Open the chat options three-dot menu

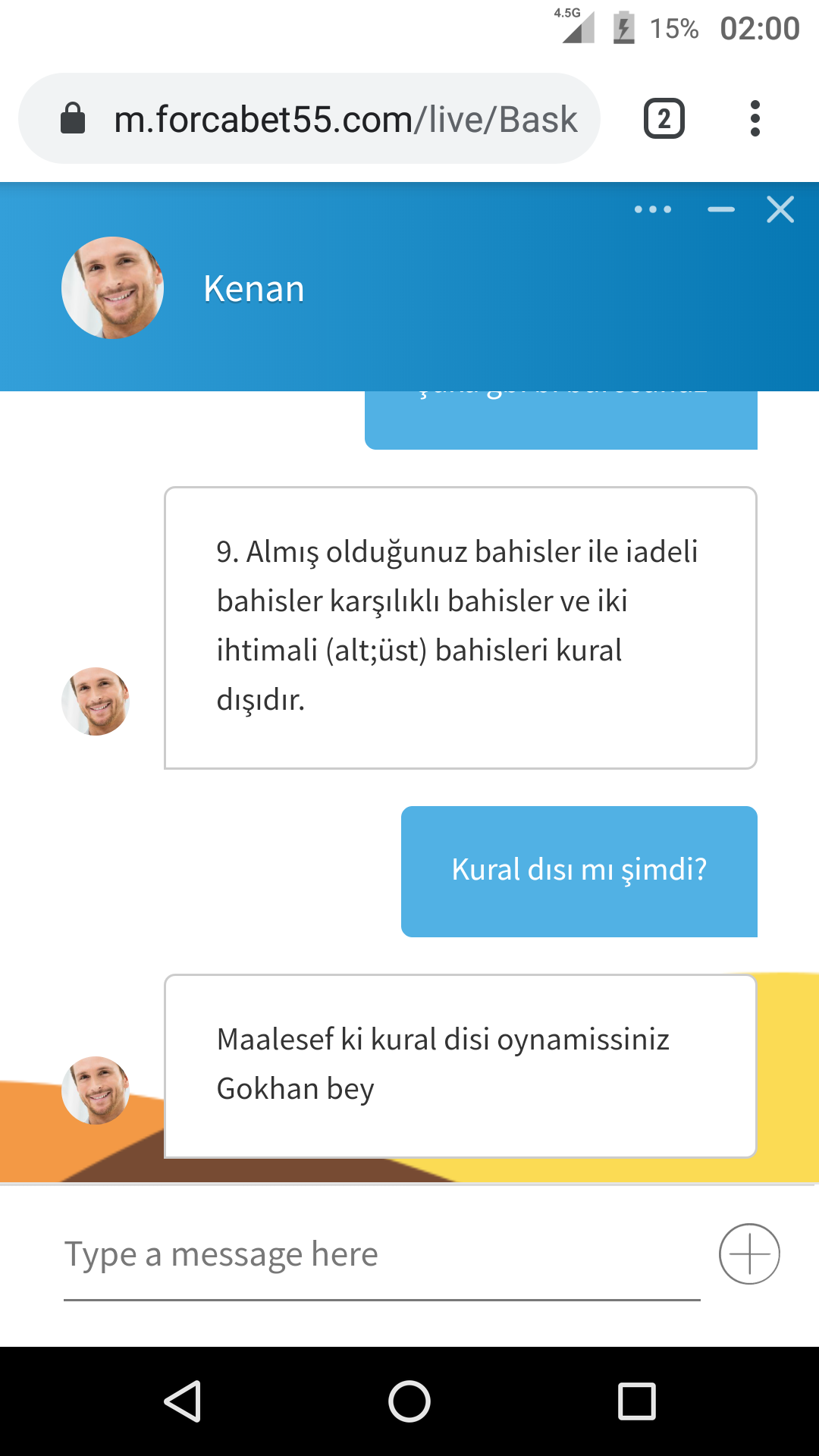click(653, 209)
